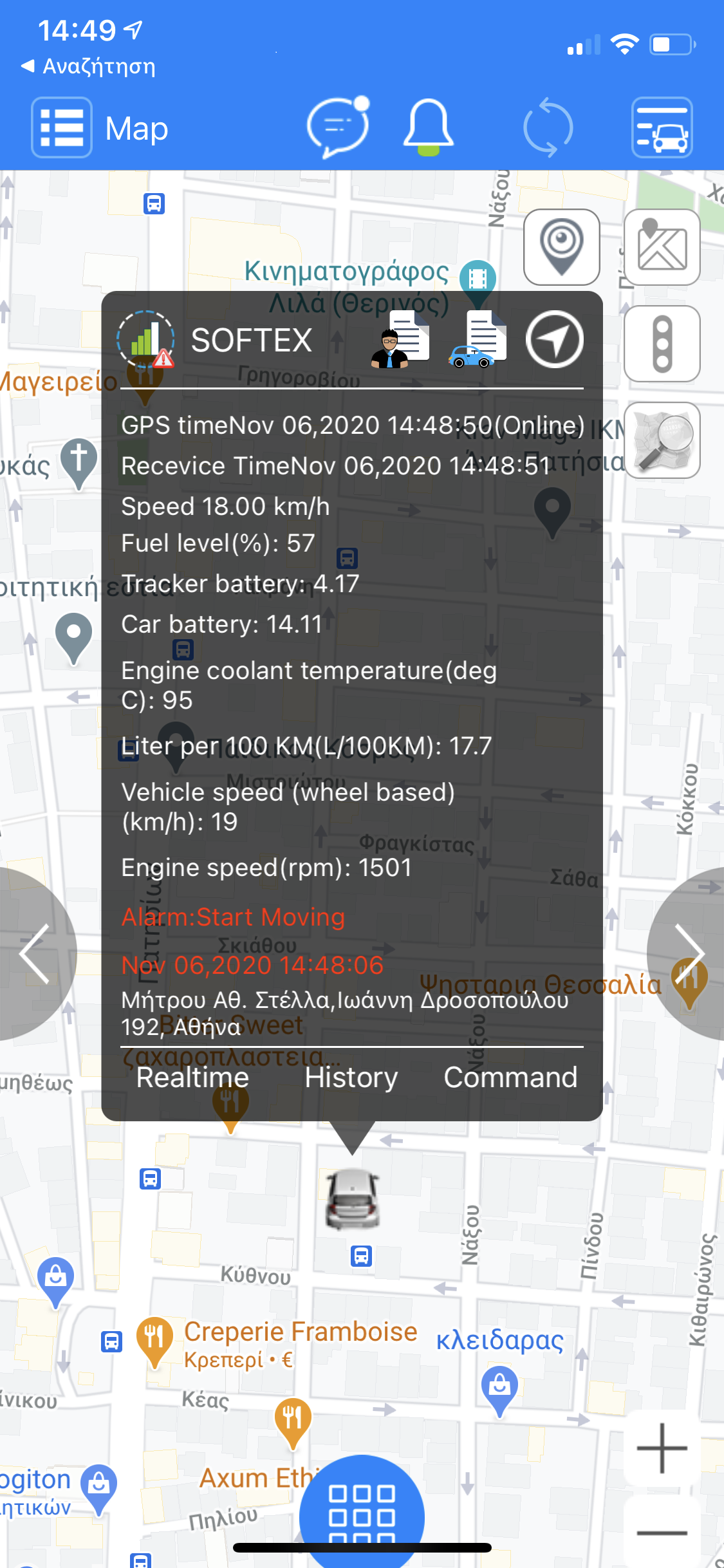Toggle the traffic light layer

tap(662, 344)
